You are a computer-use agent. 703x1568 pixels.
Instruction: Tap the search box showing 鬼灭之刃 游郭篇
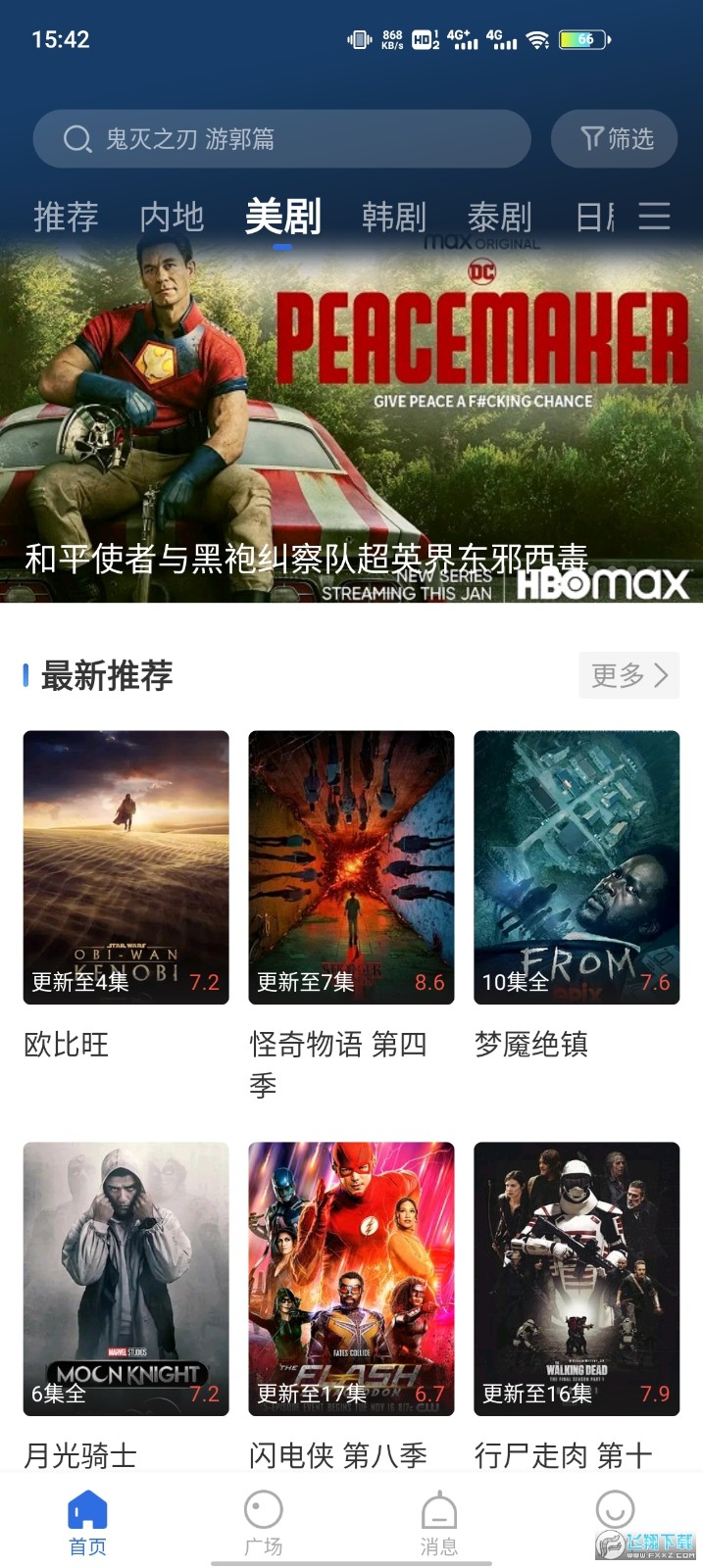tap(281, 139)
